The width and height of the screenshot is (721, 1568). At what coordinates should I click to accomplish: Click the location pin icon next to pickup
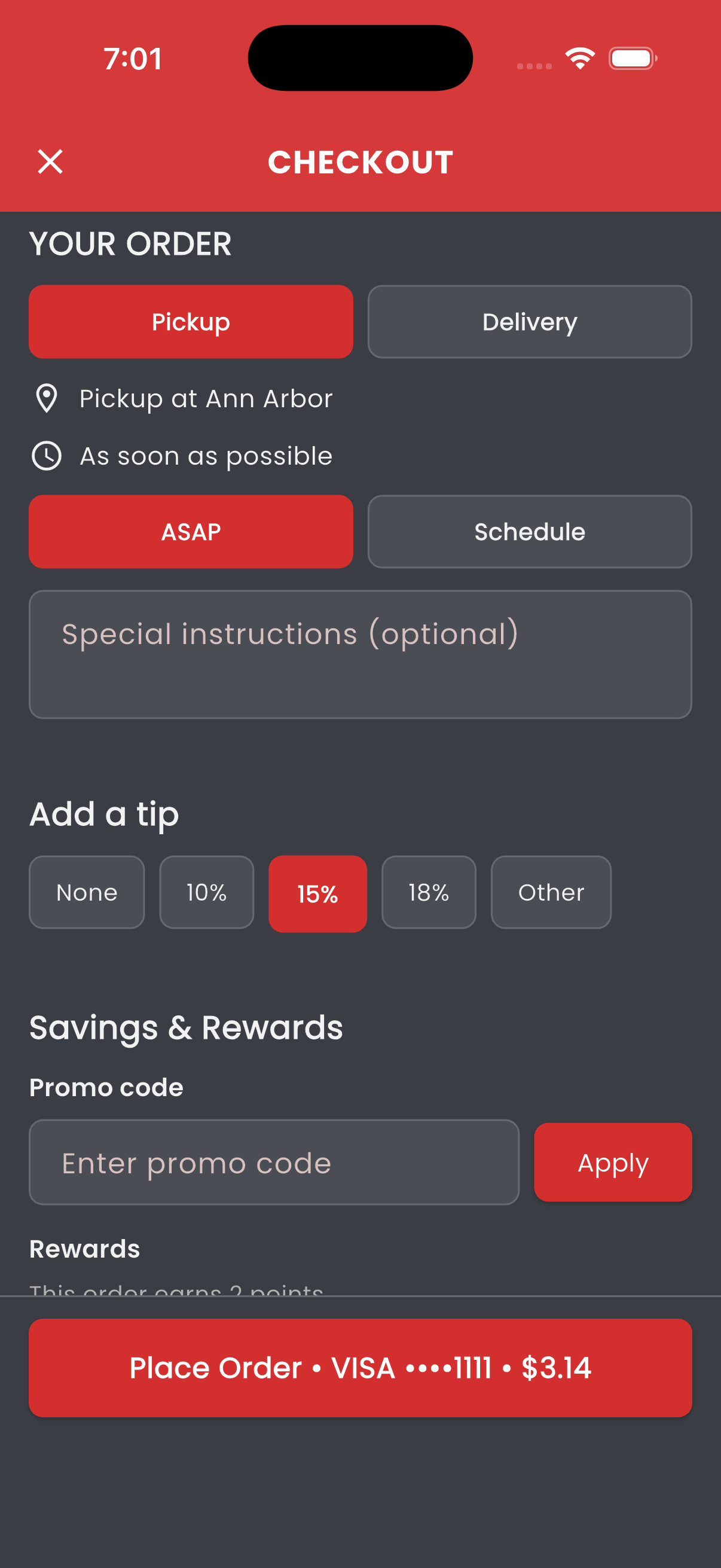pos(47,399)
